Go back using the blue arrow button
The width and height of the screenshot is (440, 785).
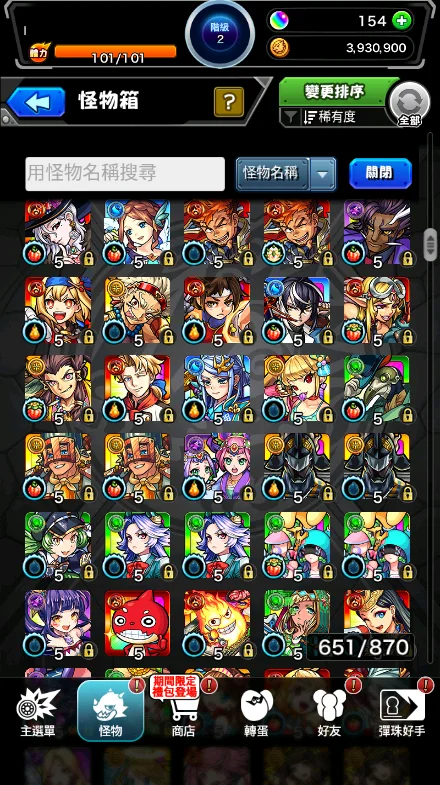coord(36,102)
